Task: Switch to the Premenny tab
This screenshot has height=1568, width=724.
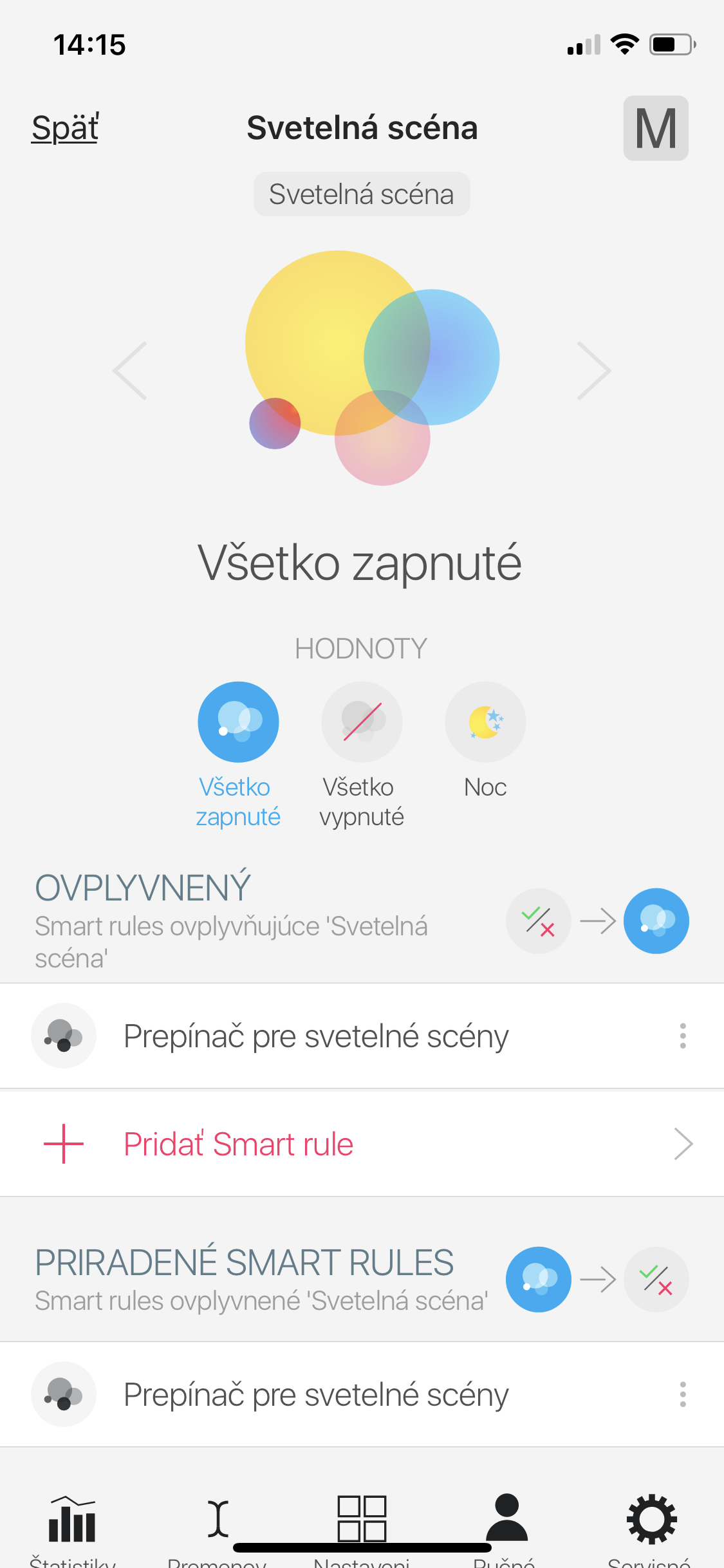Action: pyautogui.click(x=218, y=1529)
